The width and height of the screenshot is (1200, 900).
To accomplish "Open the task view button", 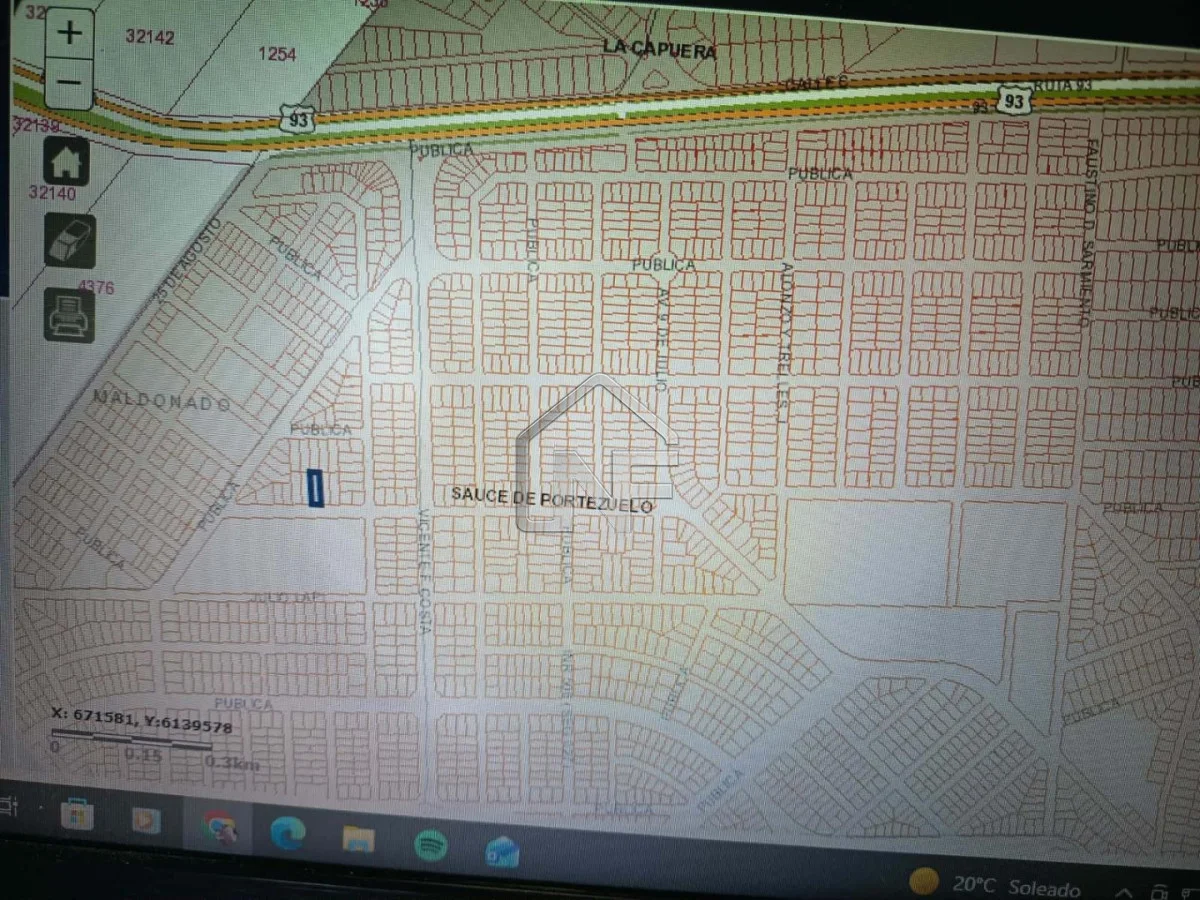I will tap(10, 805).
